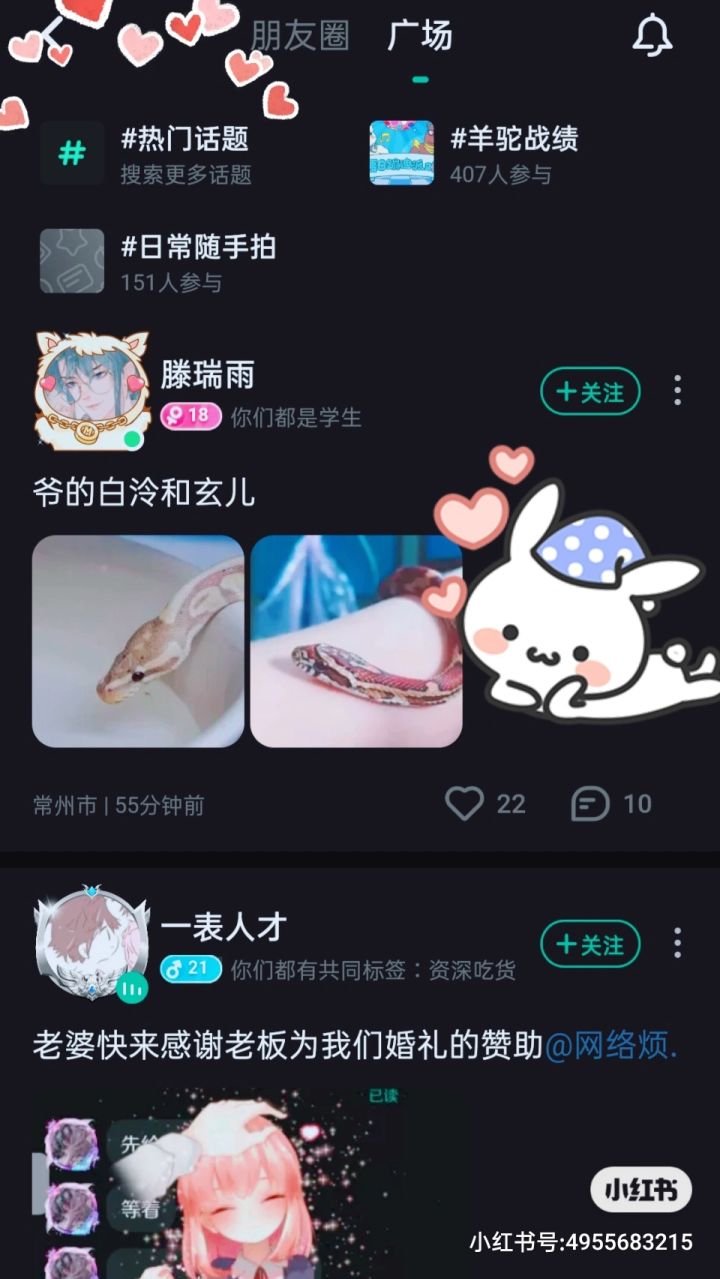The height and width of the screenshot is (1279, 720).
Task: Open the overflow menu on 一表人才's post
Action: coord(678,943)
